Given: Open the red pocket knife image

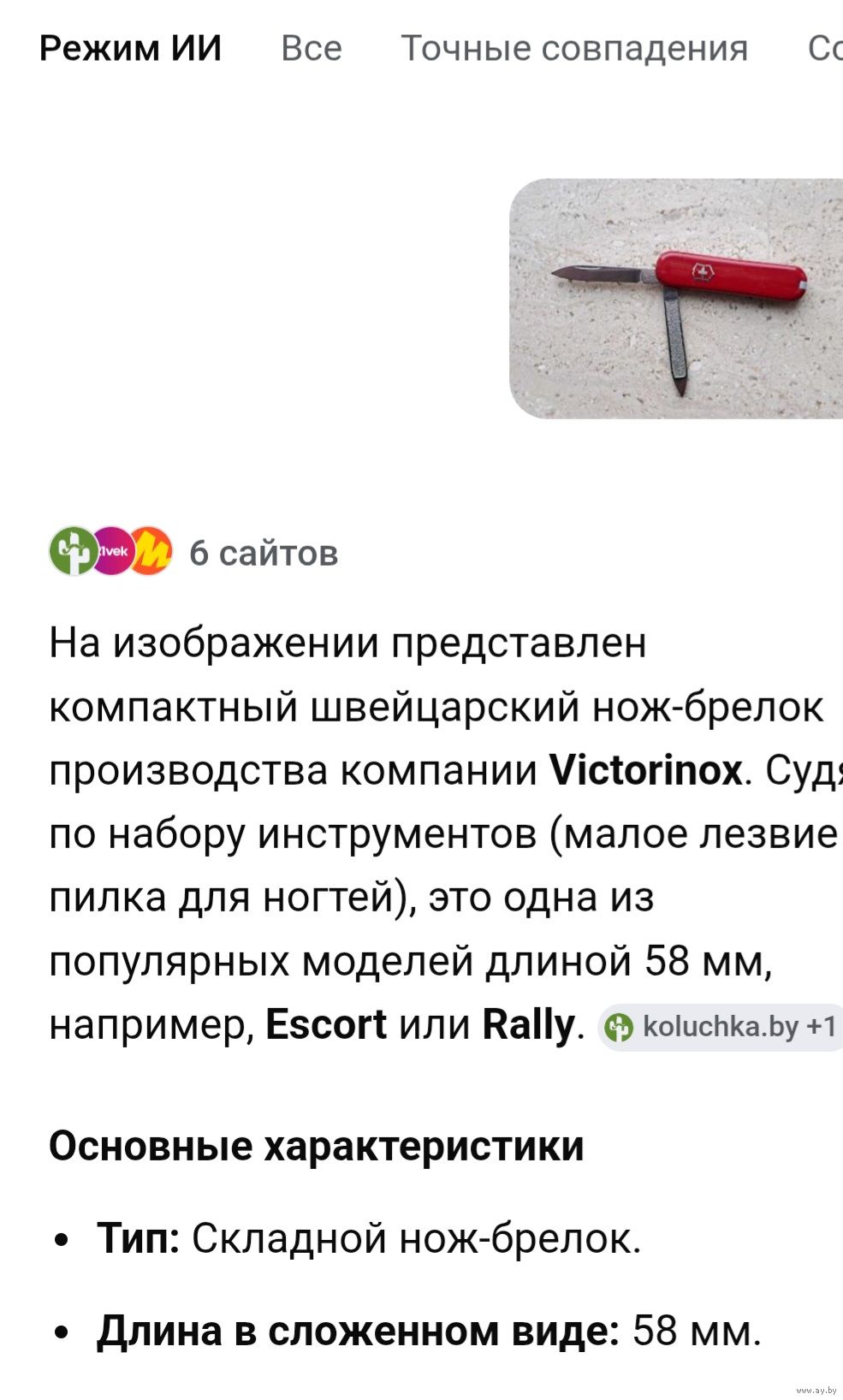Looking at the screenshot, I should [x=676, y=299].
